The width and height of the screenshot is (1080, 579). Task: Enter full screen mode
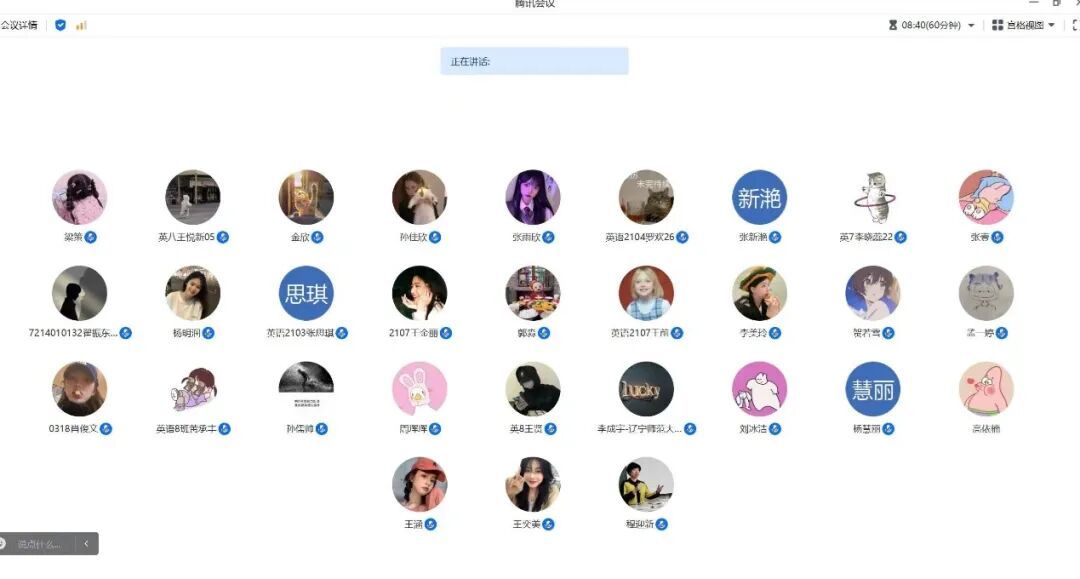pyautogui.click(x=1075, y=25)
